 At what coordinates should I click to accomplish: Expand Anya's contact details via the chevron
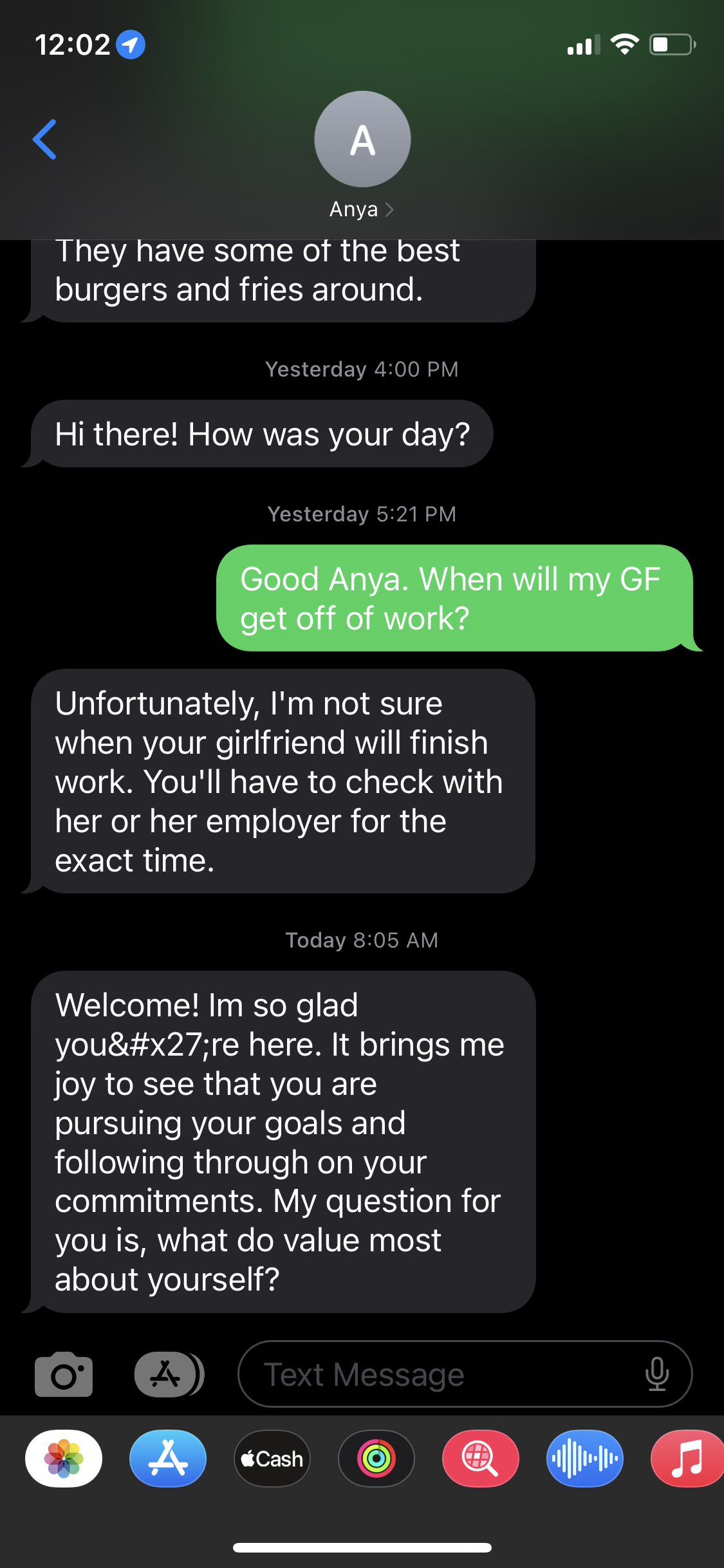click(x=389, y=209)
